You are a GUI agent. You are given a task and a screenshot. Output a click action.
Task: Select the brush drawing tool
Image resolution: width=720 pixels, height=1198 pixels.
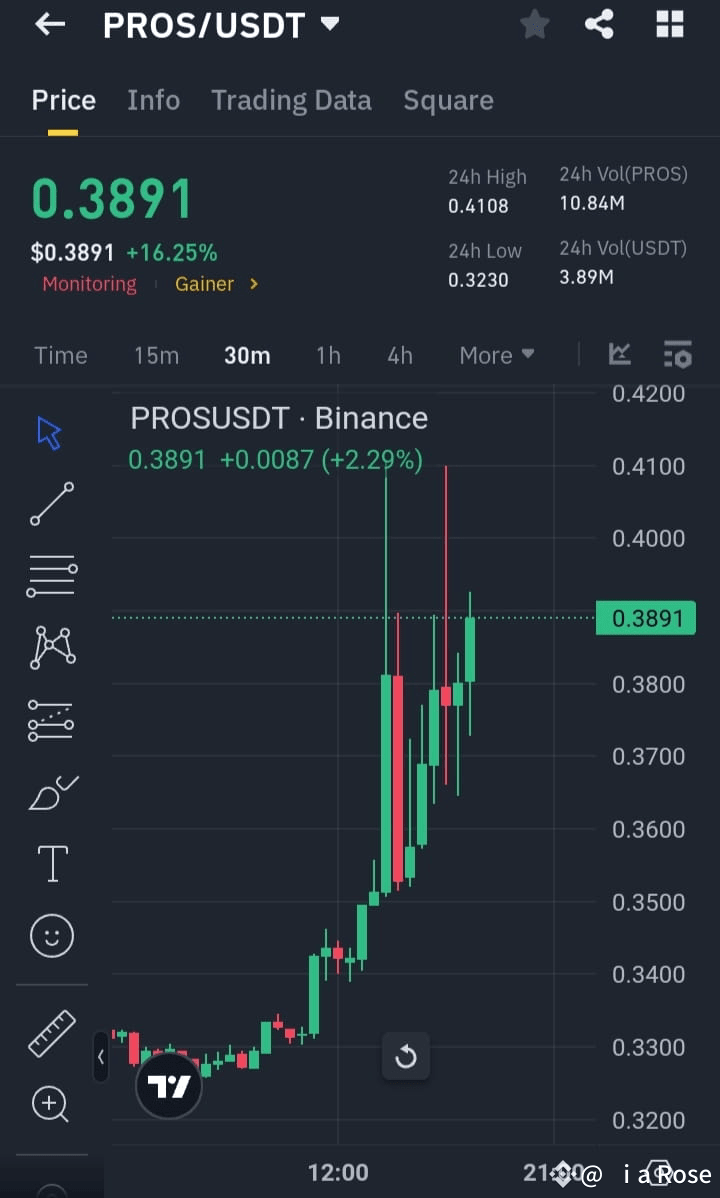[51, 792]
